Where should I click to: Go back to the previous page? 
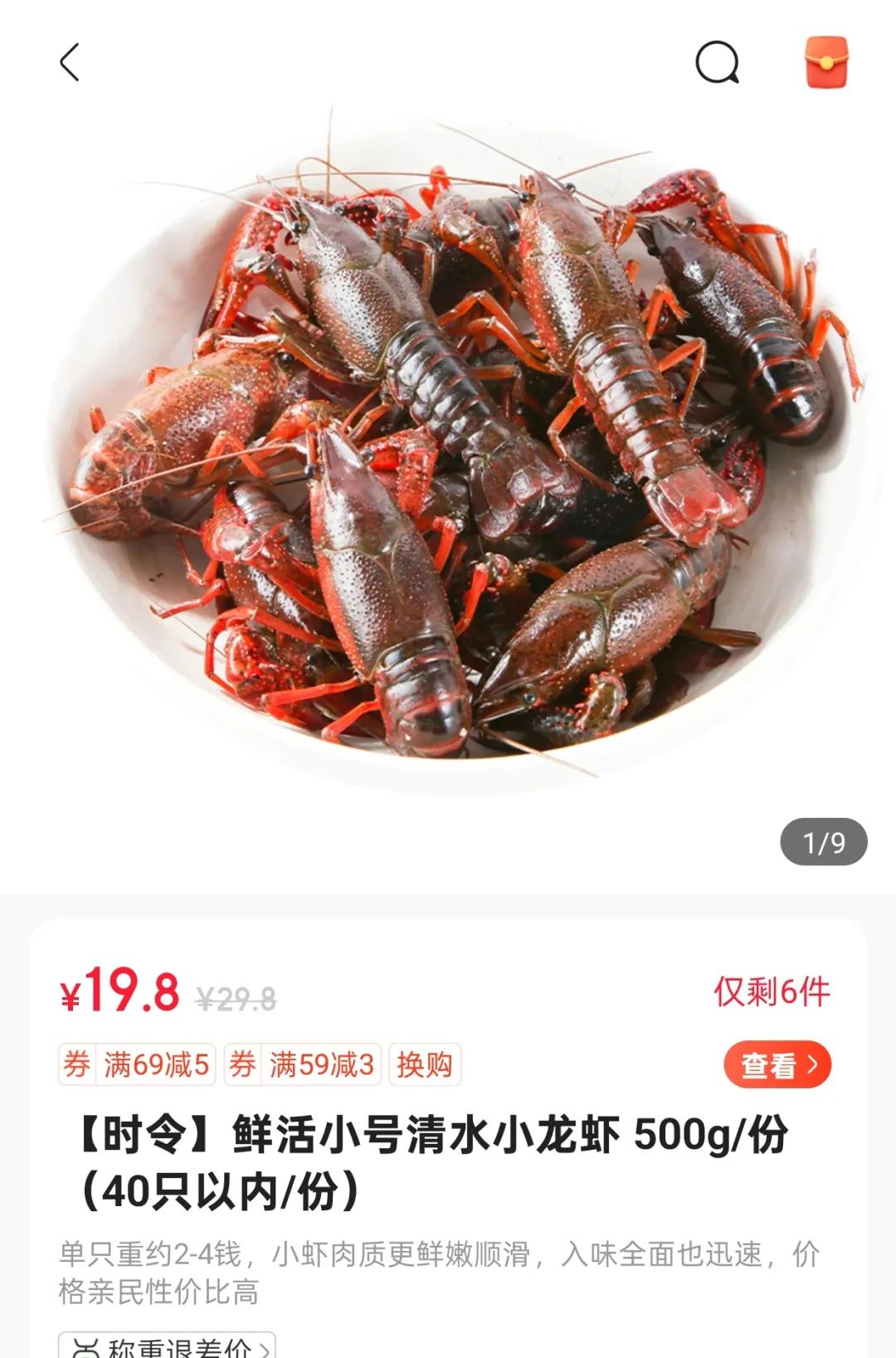click(x=70, y=63)
